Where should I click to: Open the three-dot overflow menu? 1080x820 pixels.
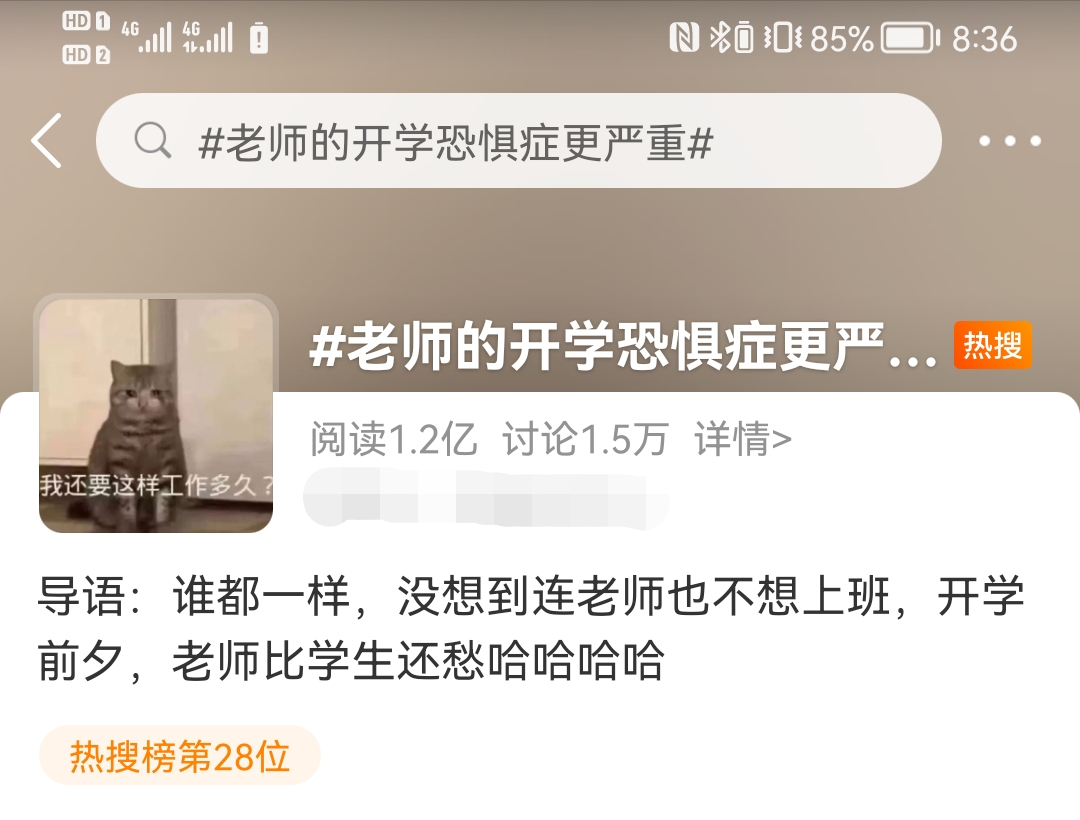click(1009, 141)
